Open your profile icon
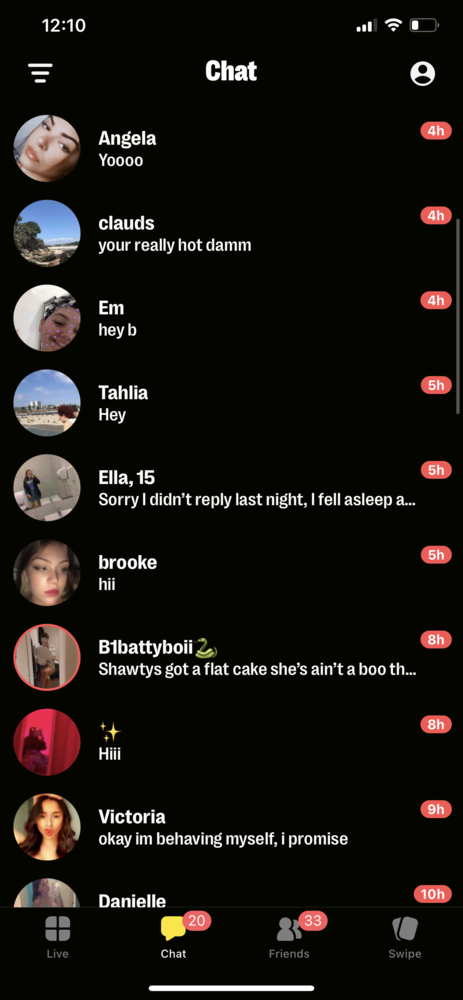This screenshot has width=463, height=1000. coord(422,73)
